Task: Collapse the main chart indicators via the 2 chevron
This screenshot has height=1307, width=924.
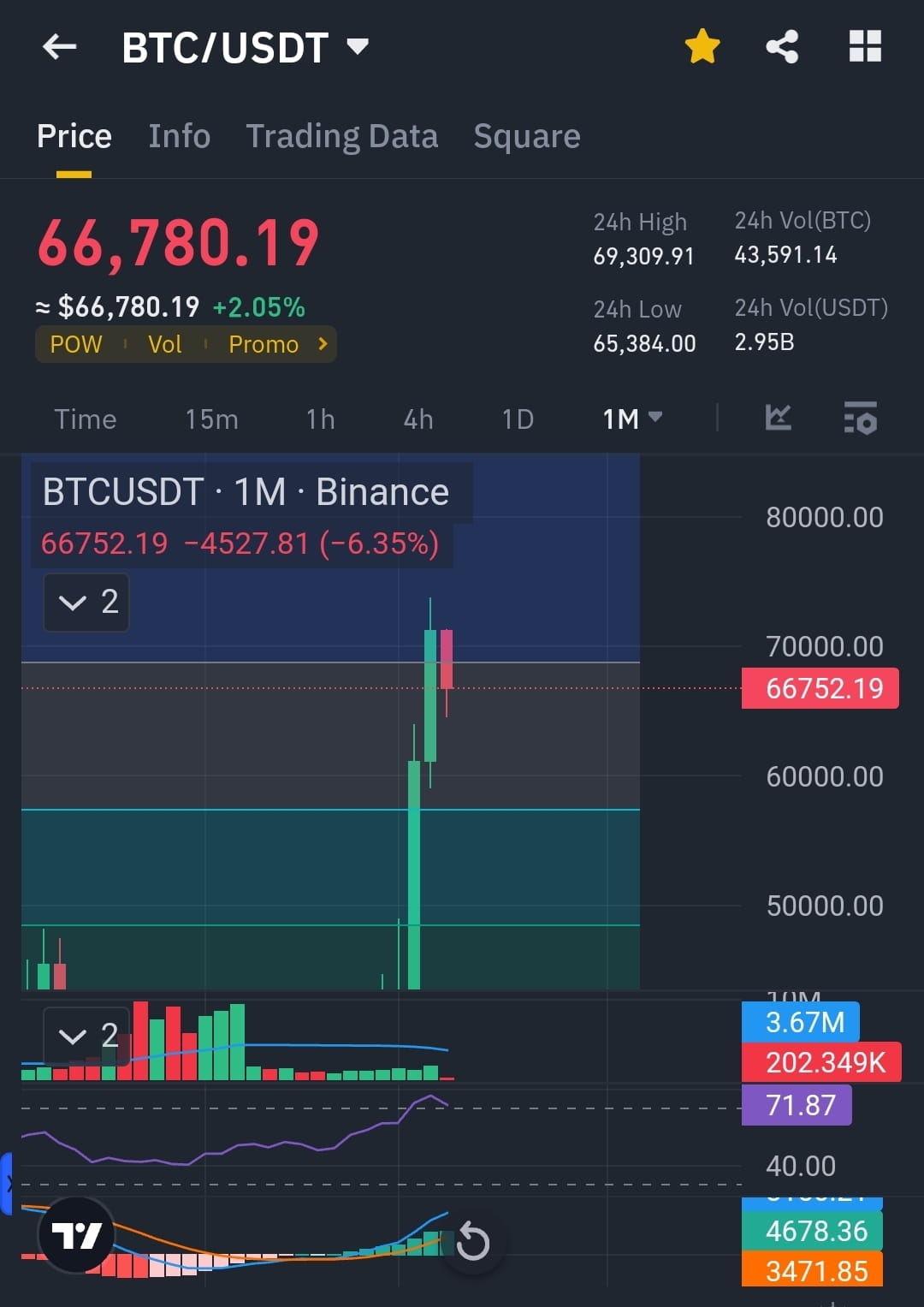Action: pyautogui.click(x=86, y=602)
